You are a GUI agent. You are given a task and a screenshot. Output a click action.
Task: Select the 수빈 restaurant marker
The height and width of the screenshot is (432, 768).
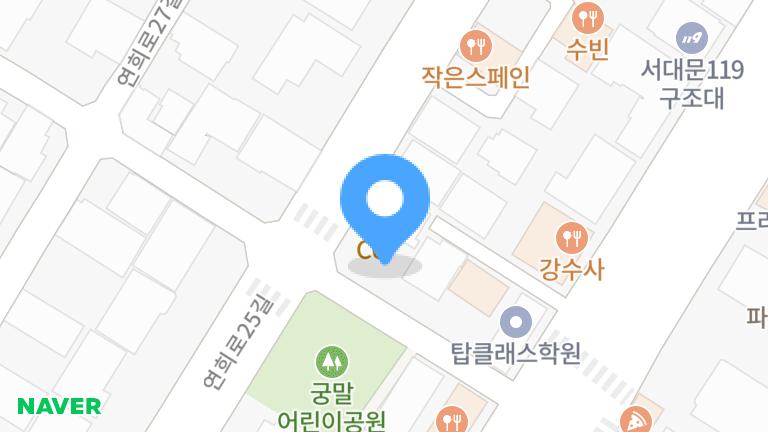[x=587, y=18]
